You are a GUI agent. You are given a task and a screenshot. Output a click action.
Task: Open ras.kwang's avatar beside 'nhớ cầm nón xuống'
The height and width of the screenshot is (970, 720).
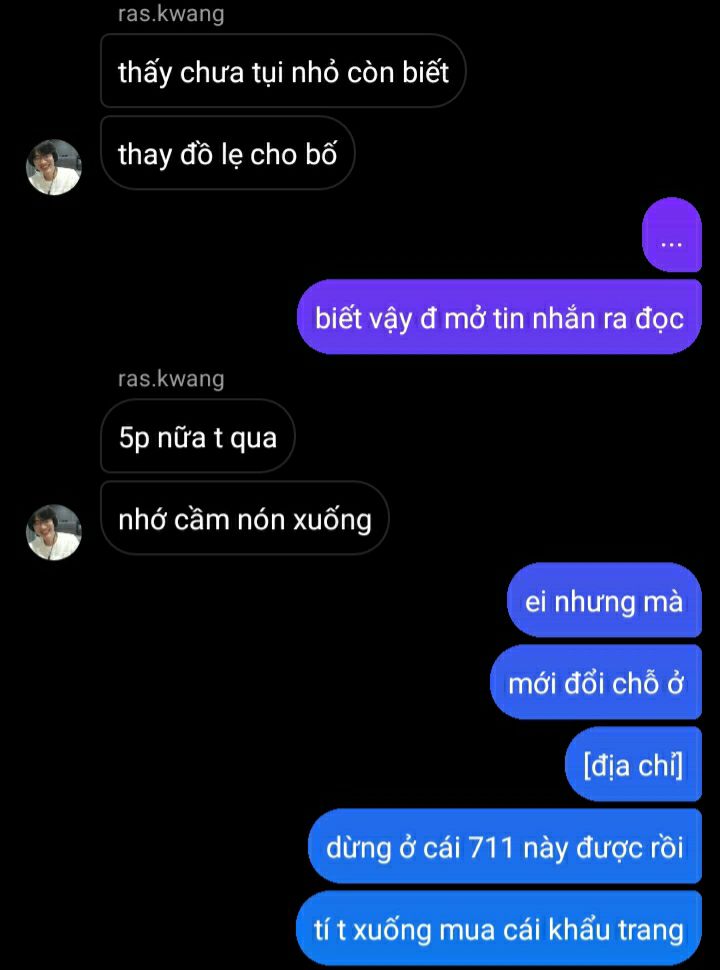53,531
